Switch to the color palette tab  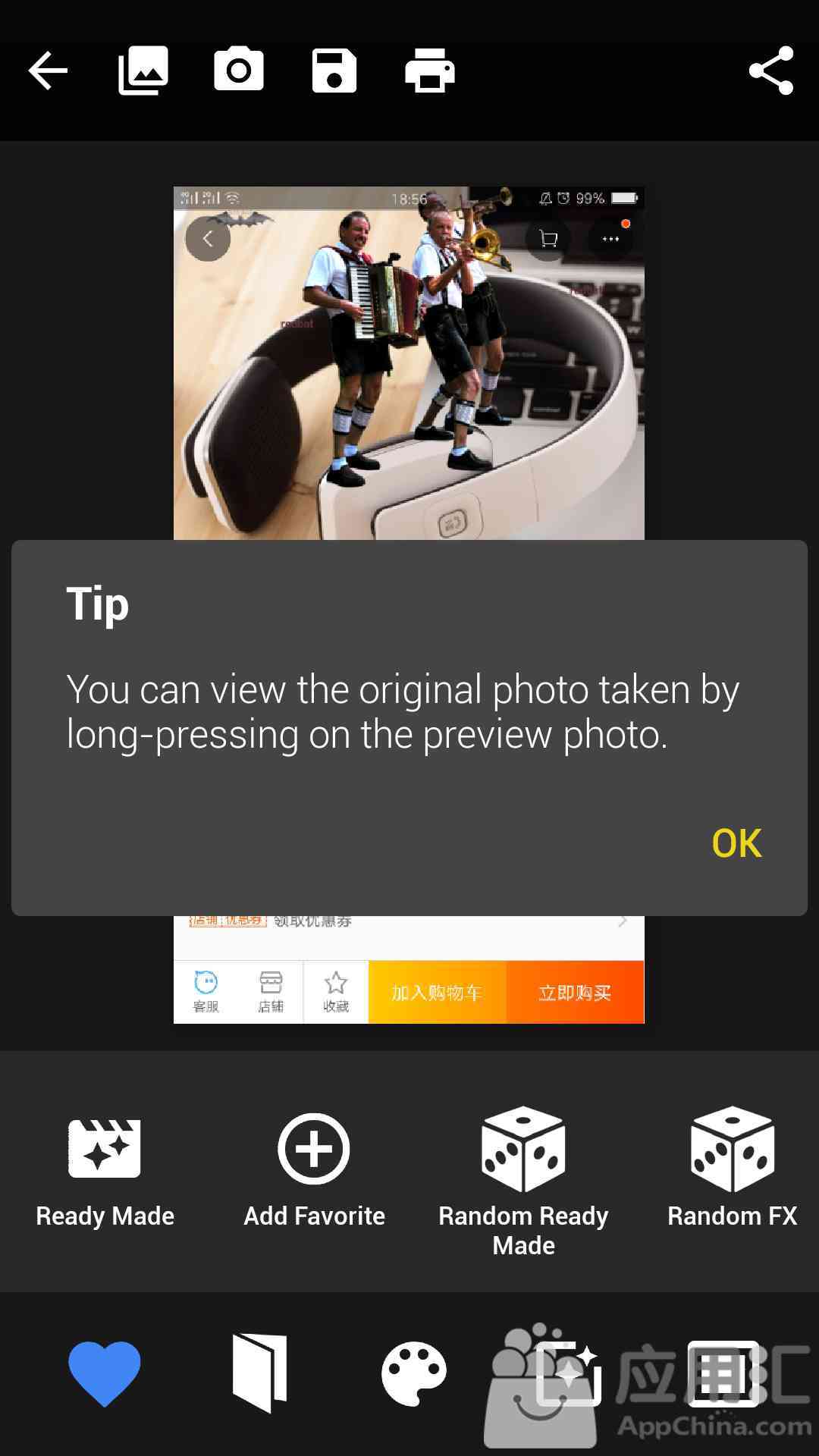pyautogui.click(x=414, y=1373)
